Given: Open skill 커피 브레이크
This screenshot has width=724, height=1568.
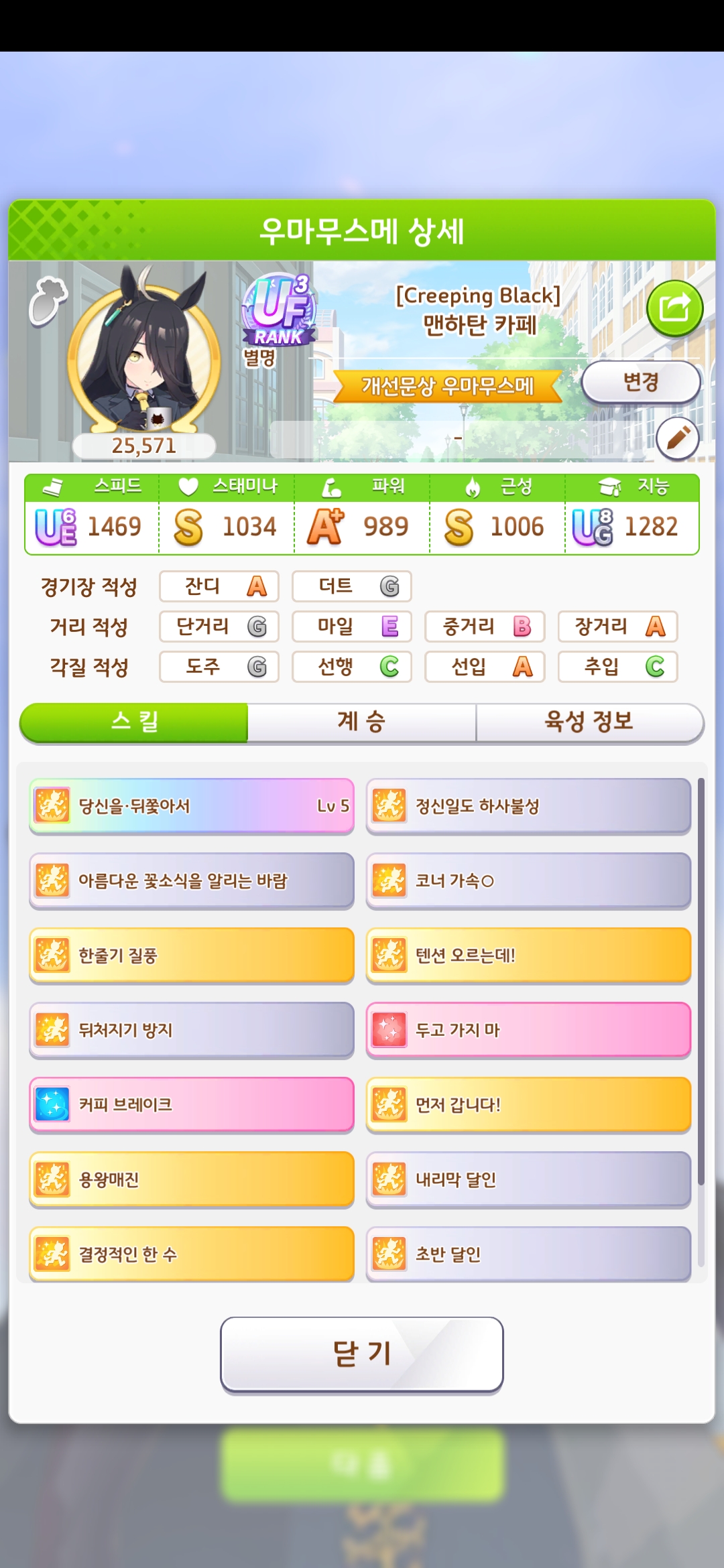Looking at the screenshot, I should [192, 1104].
